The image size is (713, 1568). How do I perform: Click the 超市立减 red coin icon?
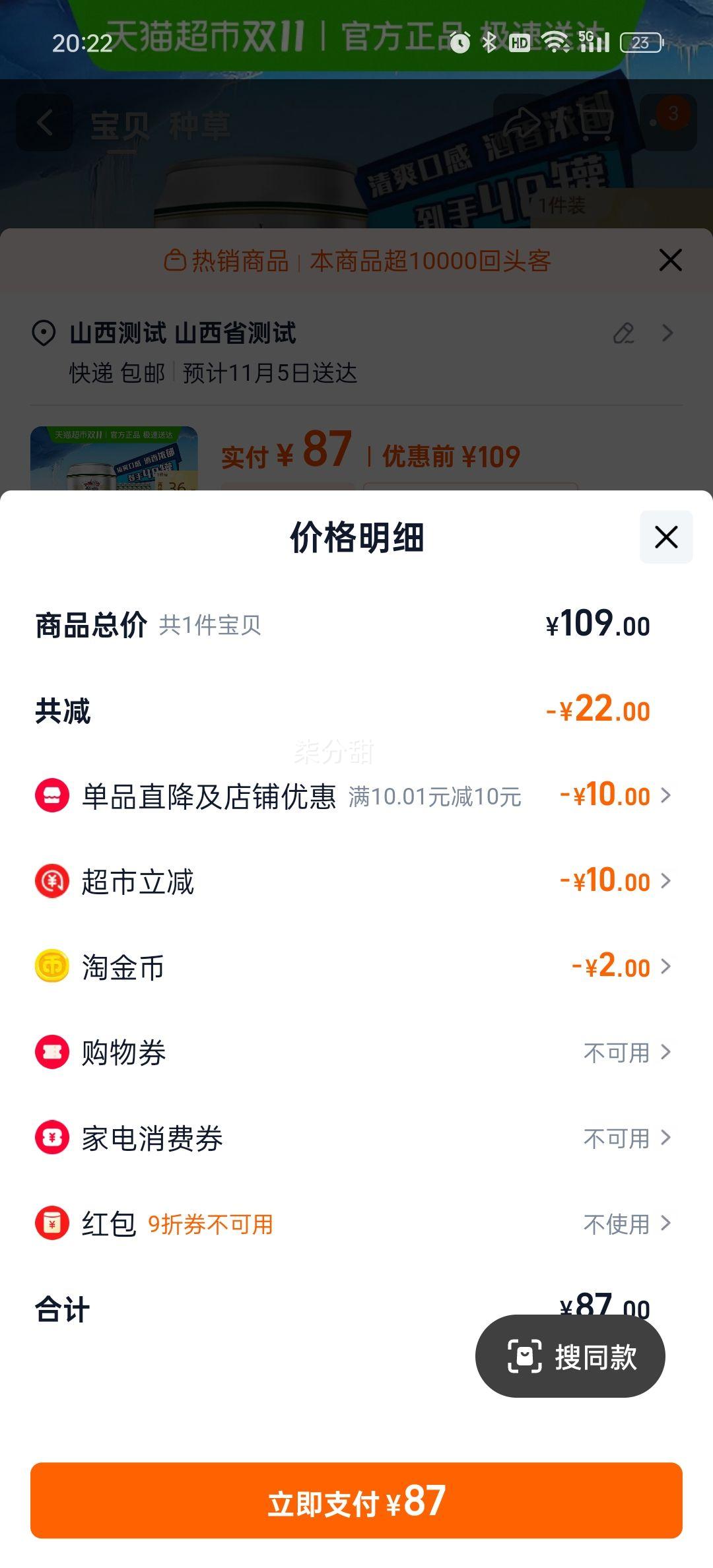tap(51, 881)
